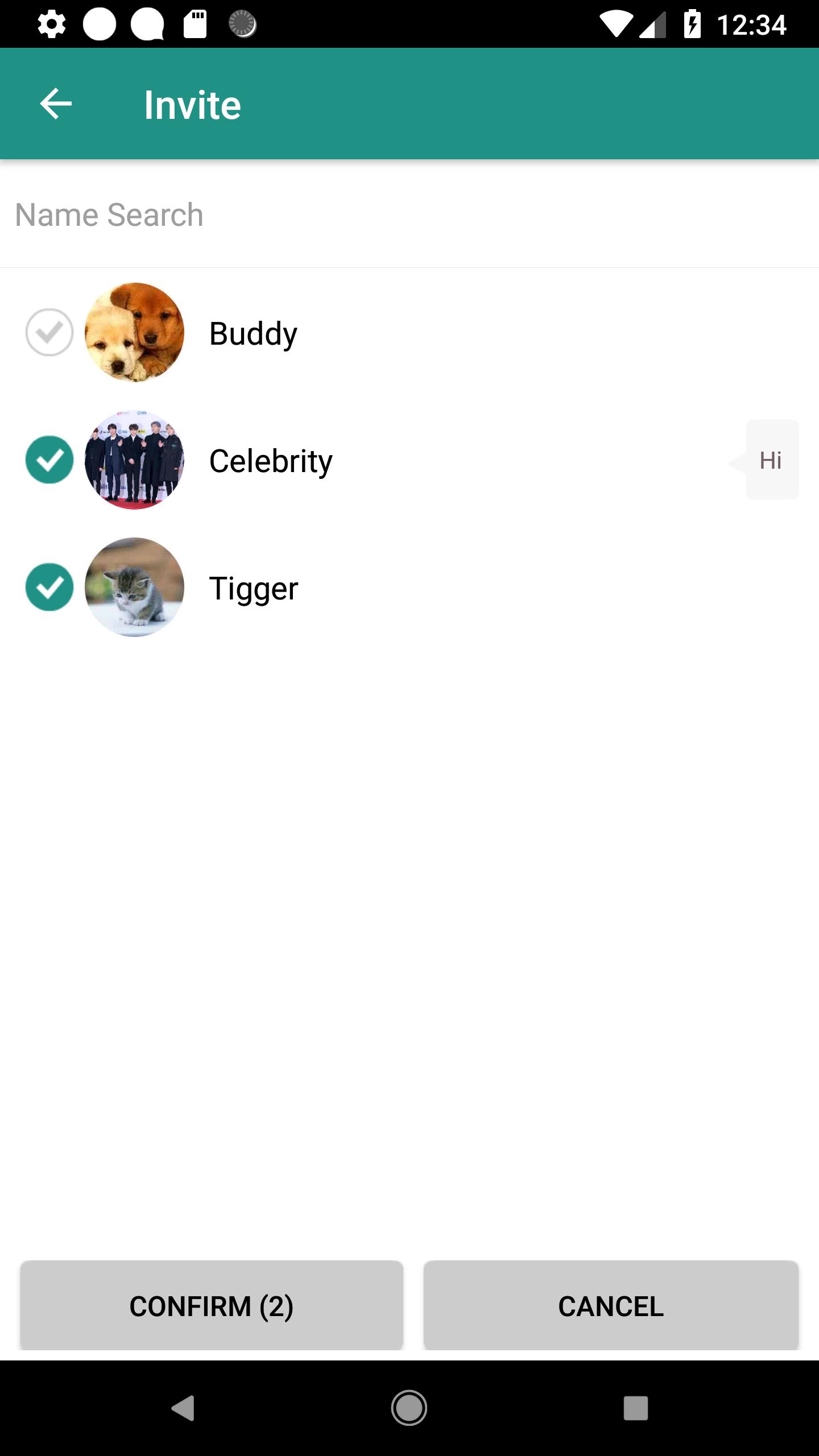Select the Invite title in the header
Image resolution: width=819 pixels, height=1456 pixels.
pyautogui.click(x=192, y=104)
